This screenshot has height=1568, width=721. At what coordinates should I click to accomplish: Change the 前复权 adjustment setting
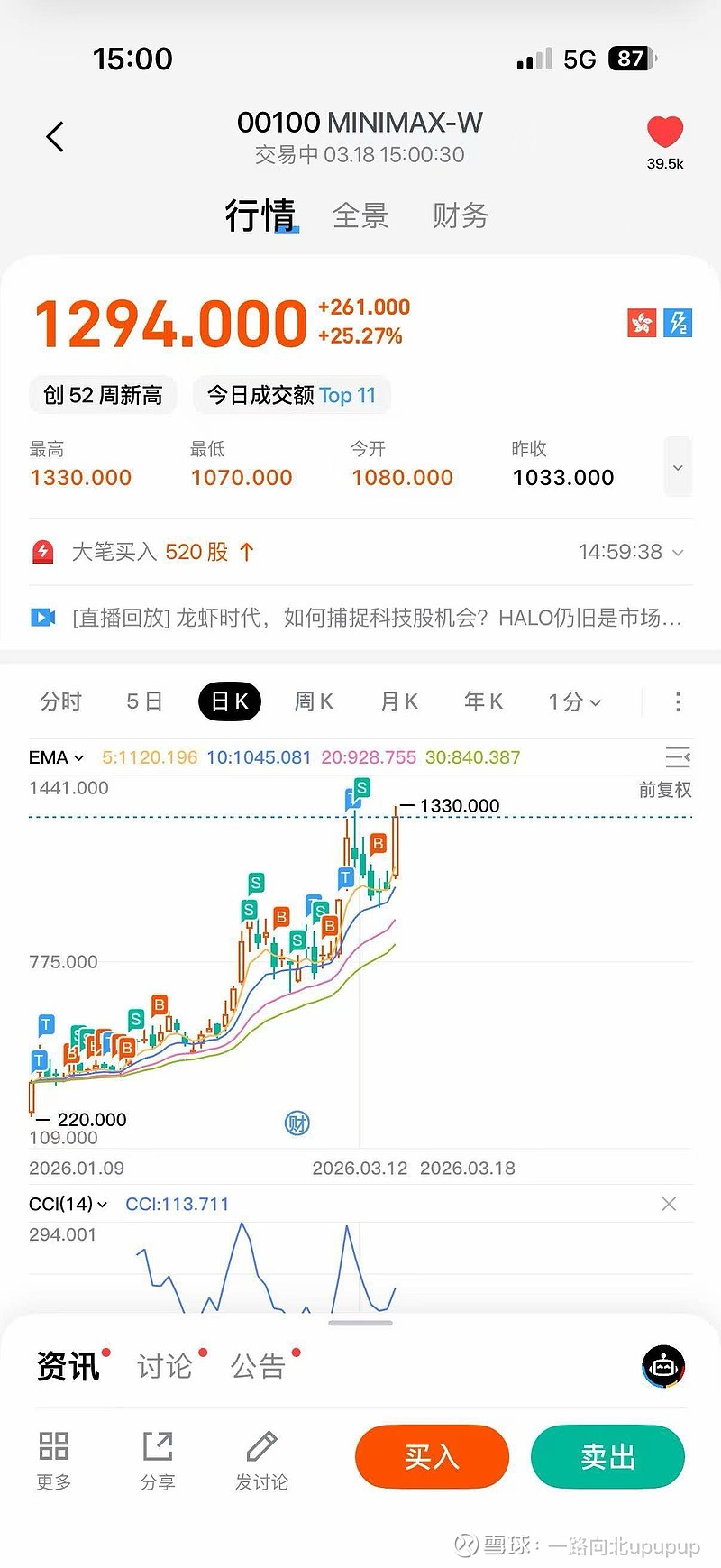pos(664,790)
